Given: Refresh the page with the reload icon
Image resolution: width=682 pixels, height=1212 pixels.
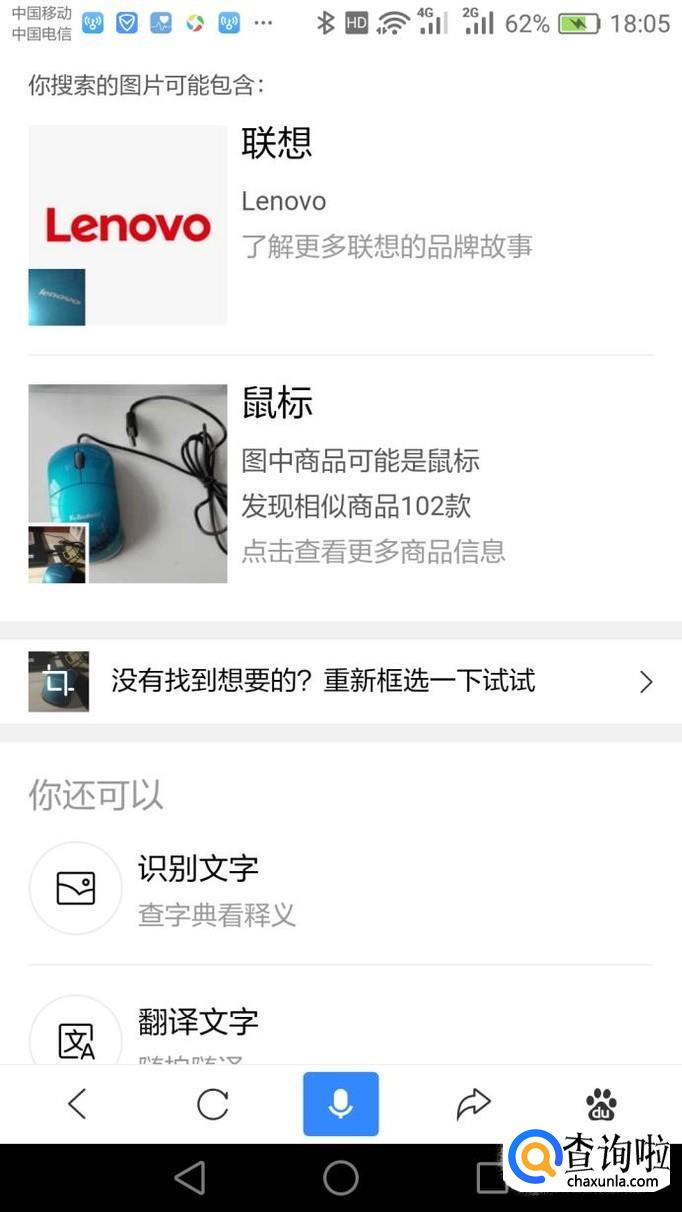Looking at the screenshot, I should pyautogui.click(x=212, y=1104).
